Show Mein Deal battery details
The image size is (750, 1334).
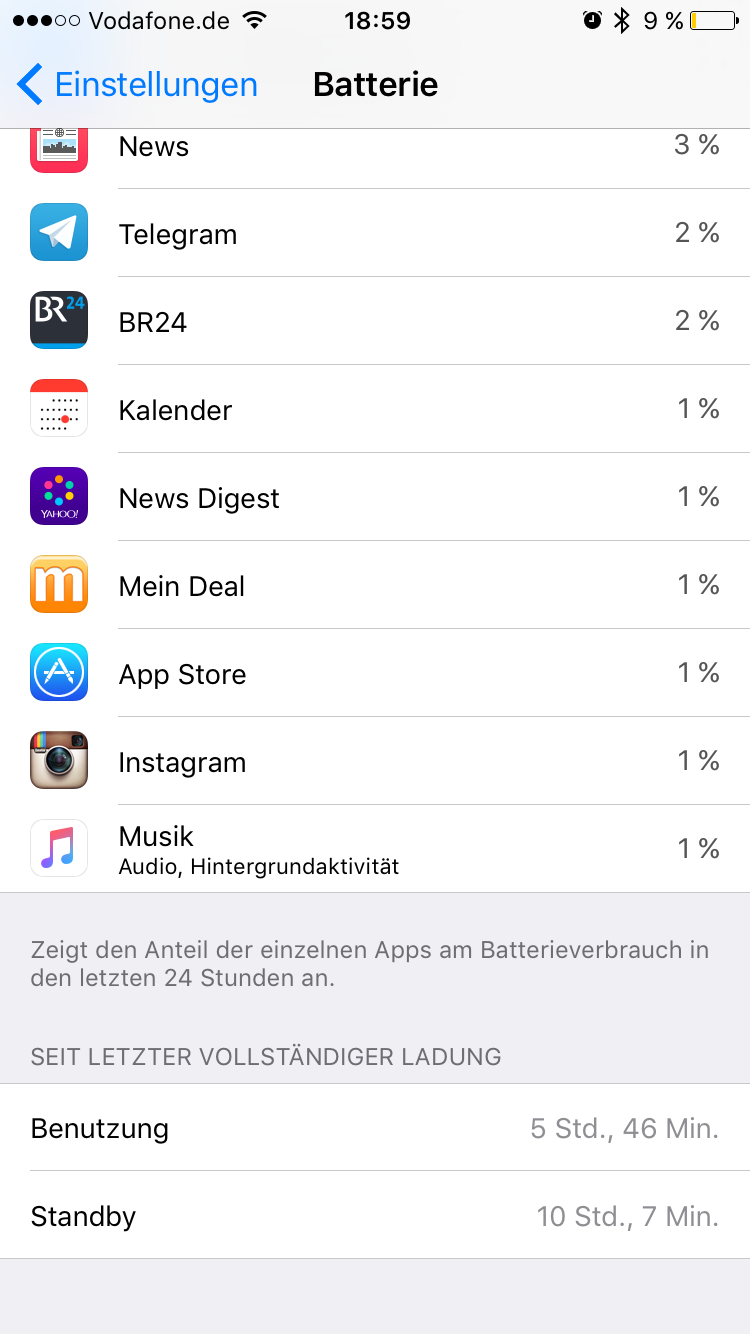coord(375,584)
